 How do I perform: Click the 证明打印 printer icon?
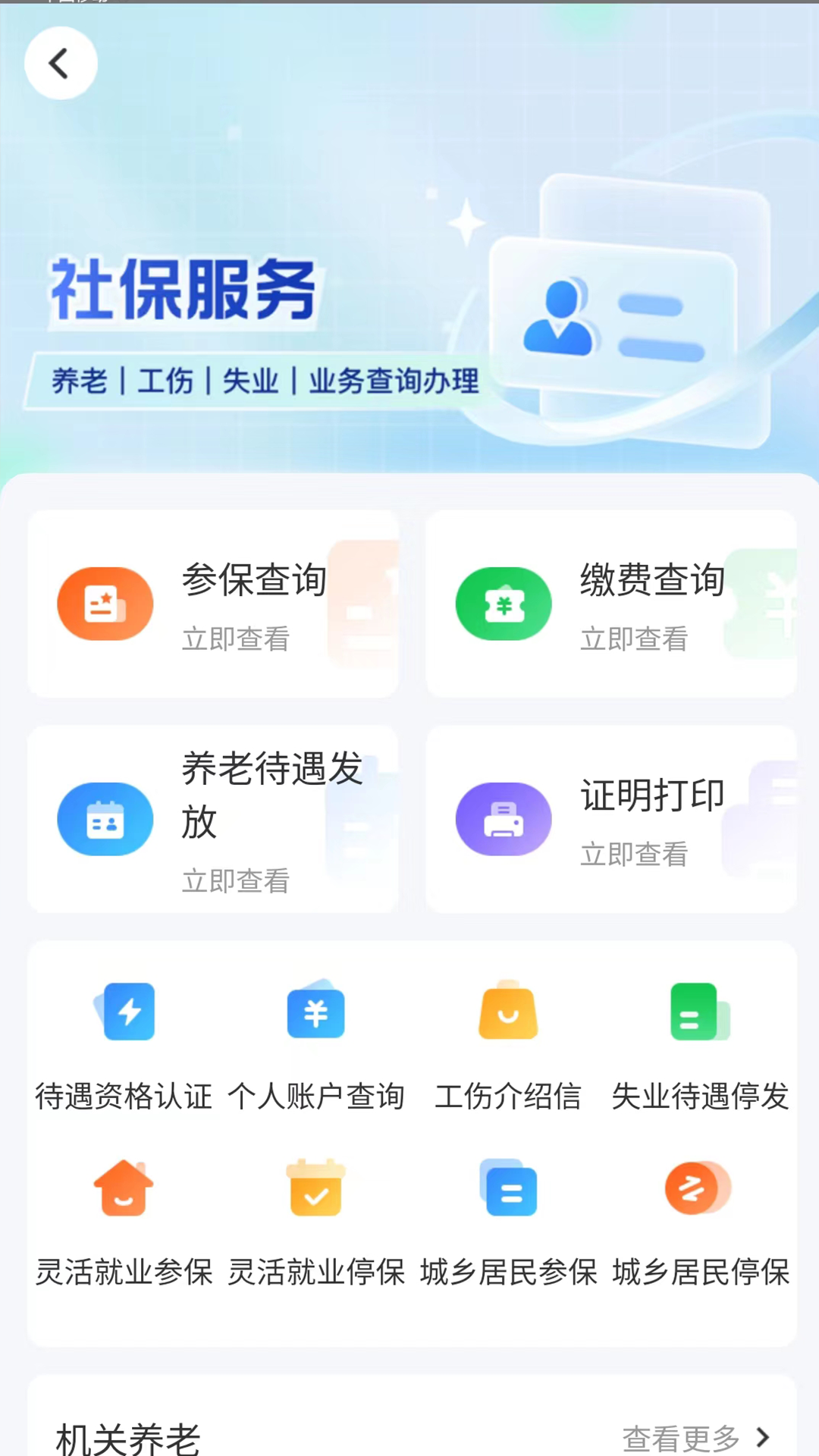(503, 819)
